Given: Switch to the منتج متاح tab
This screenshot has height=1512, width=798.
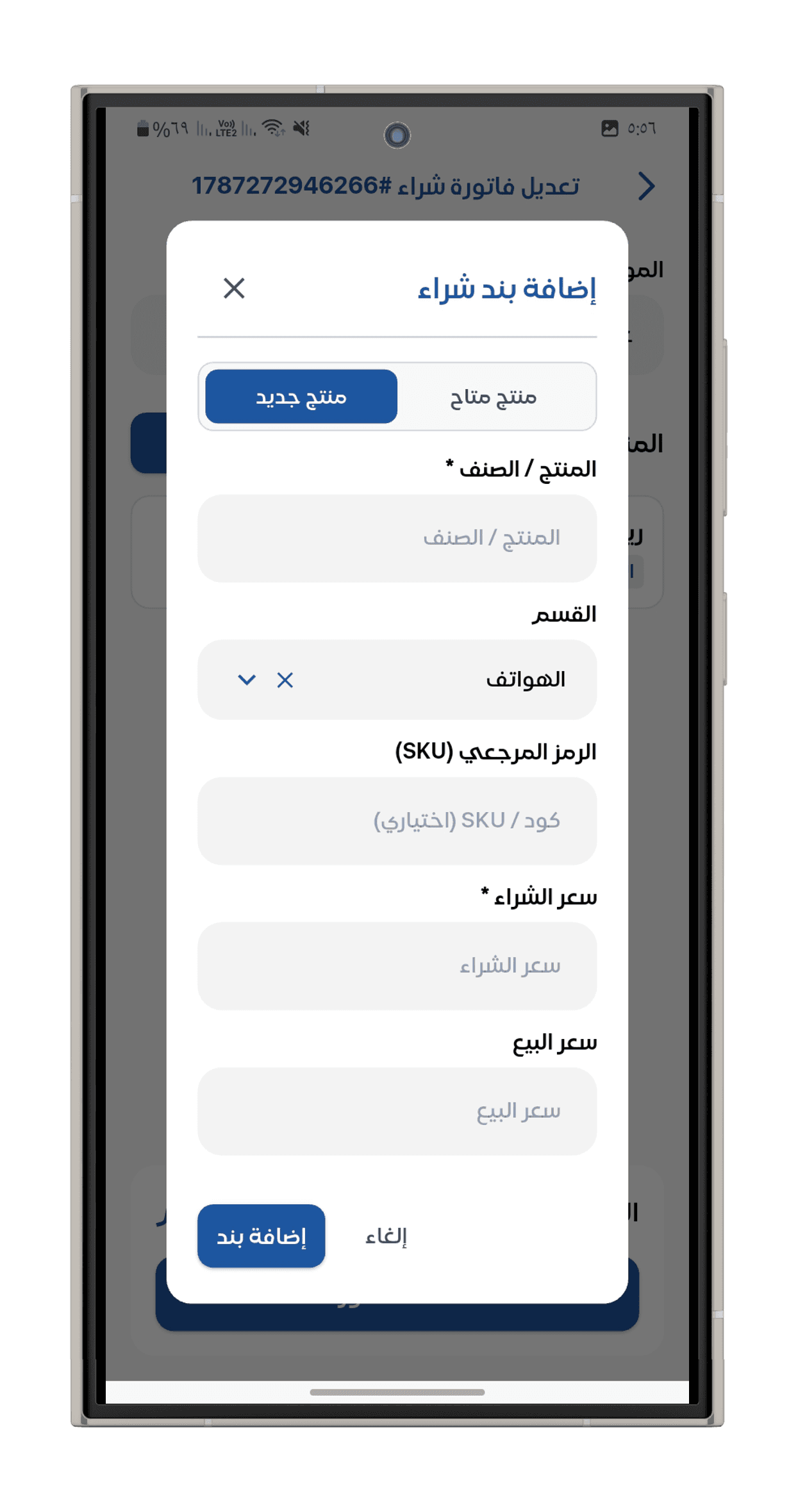Looking at the screenshot, I should pyautogui.click(x=493, y=397).
